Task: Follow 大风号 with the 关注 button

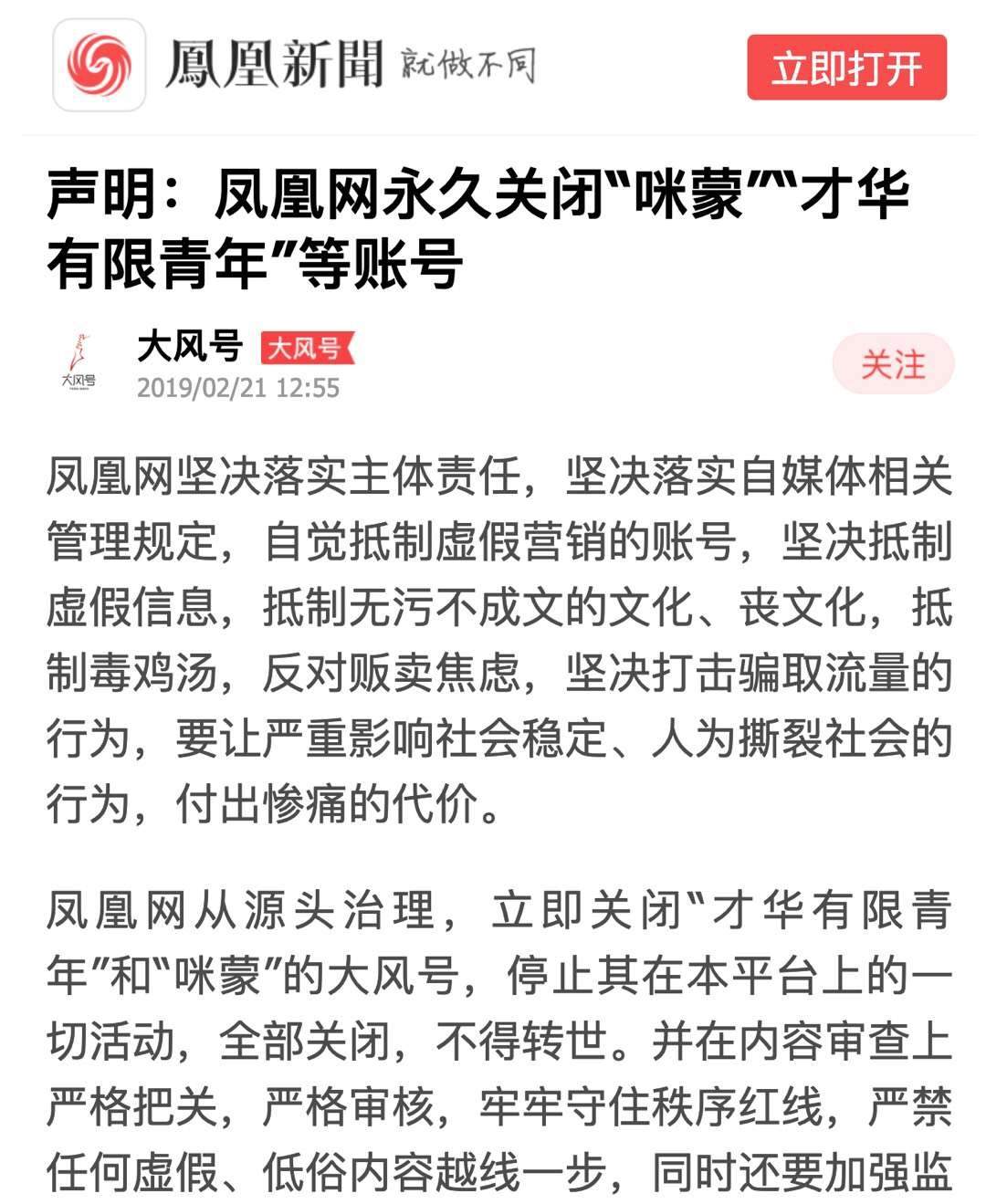Action: tap(892, 365)
